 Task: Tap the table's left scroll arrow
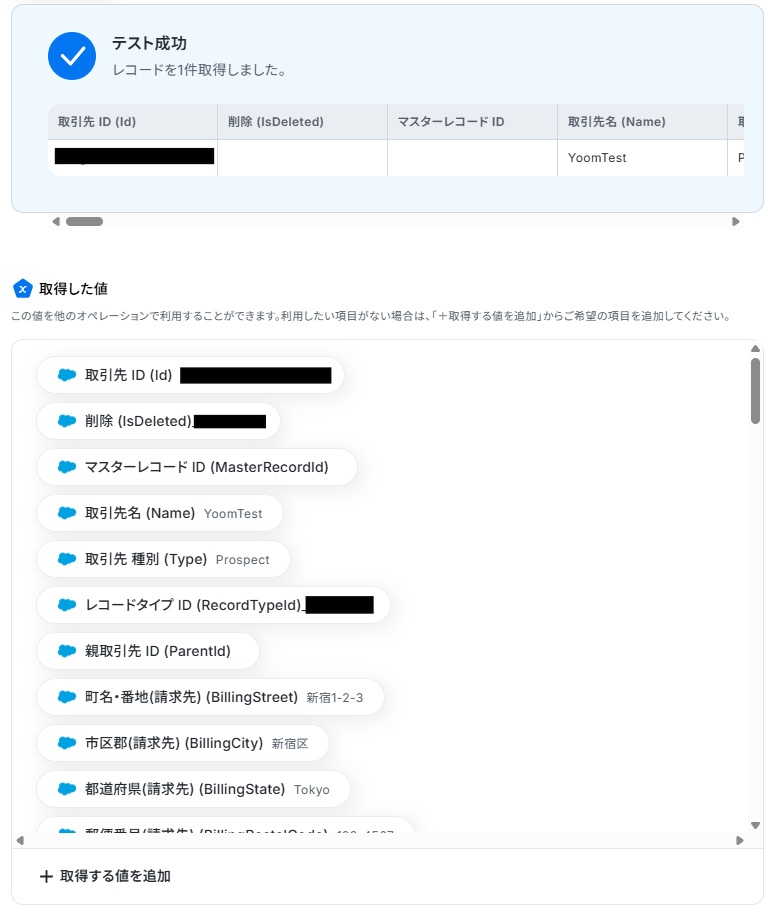click(56, 222)
